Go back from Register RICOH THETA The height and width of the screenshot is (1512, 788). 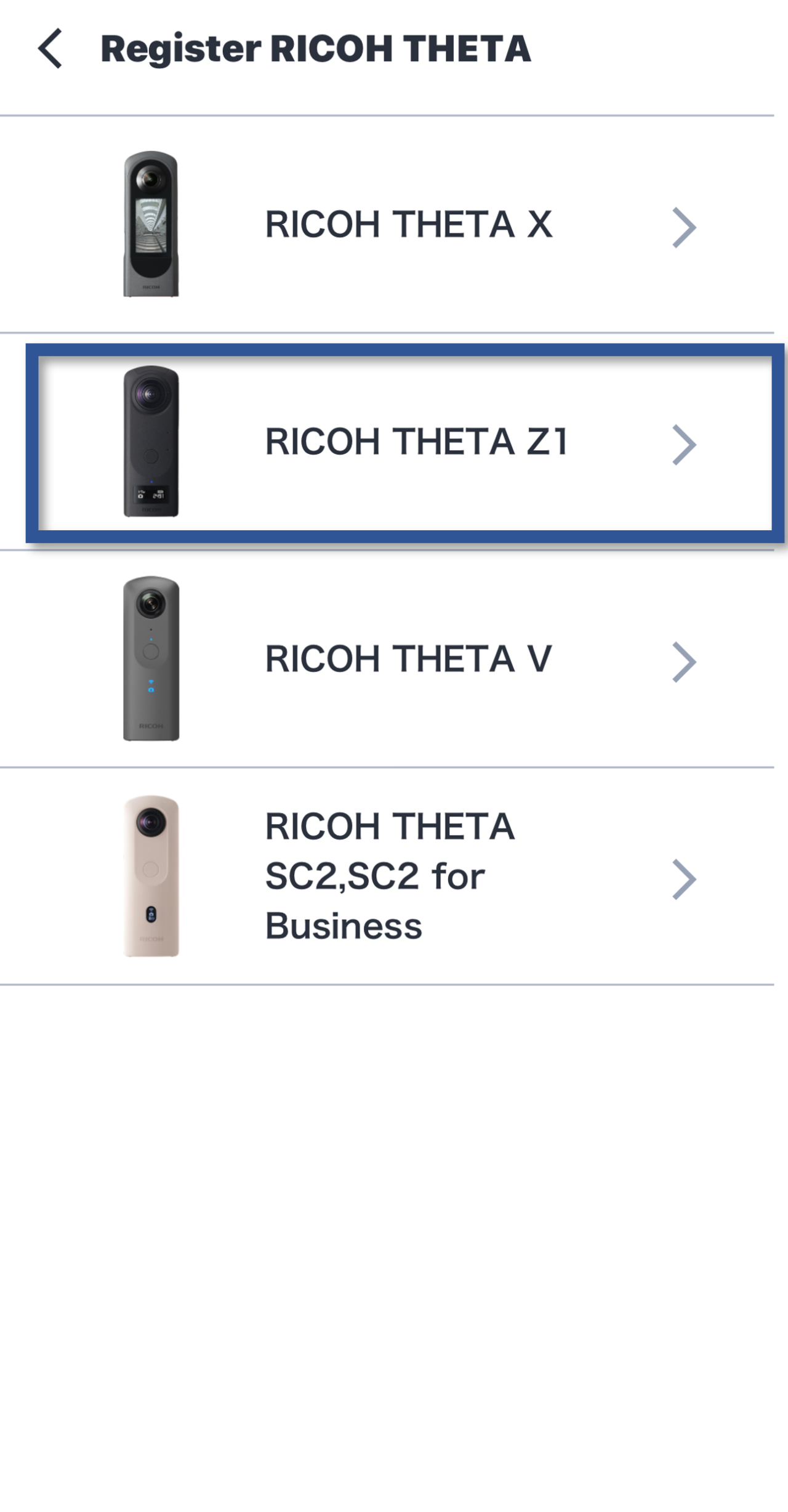click(x=50, y=48)
